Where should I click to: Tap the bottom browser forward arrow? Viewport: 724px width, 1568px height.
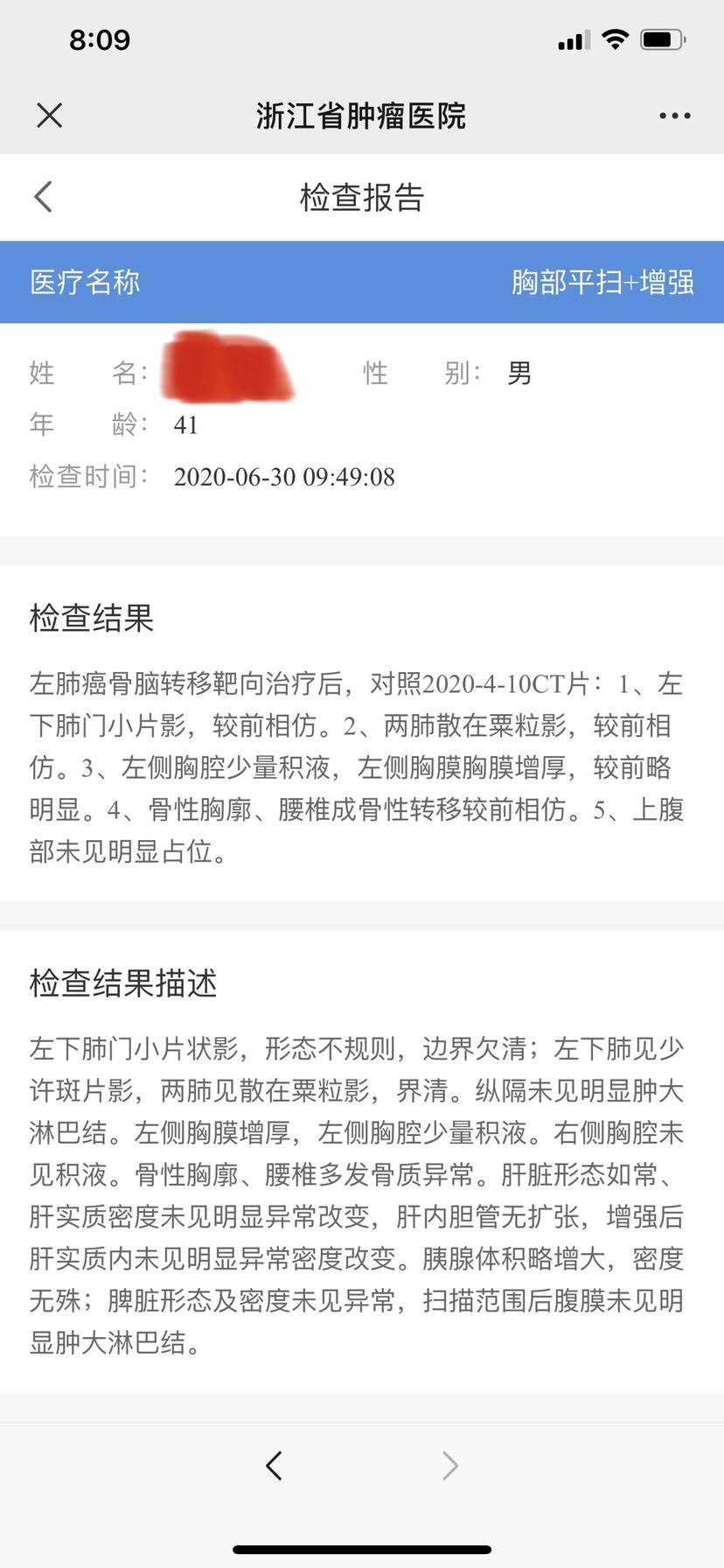pyautogui.click(x=449, y=1465)
